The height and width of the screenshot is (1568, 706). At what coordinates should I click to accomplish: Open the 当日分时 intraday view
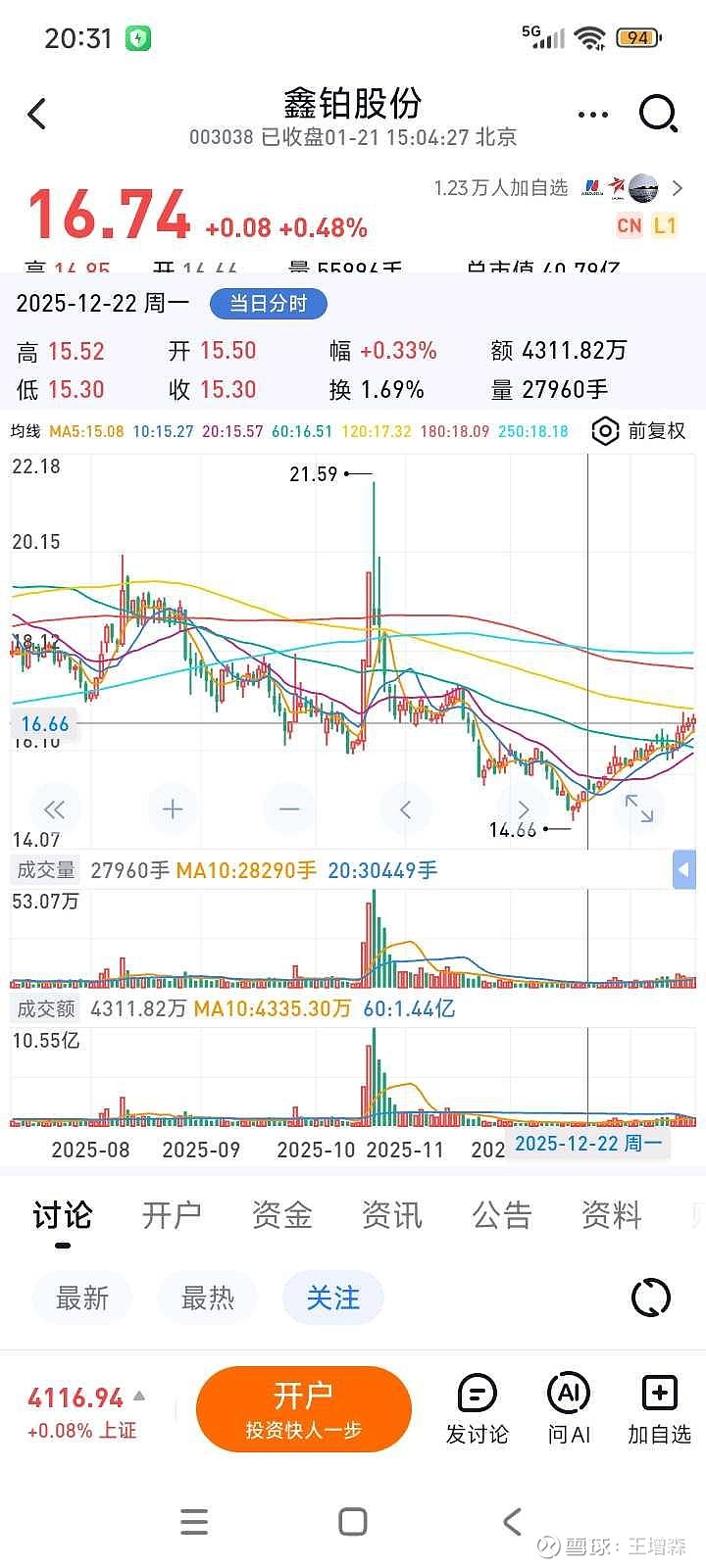tap(268, 304)
